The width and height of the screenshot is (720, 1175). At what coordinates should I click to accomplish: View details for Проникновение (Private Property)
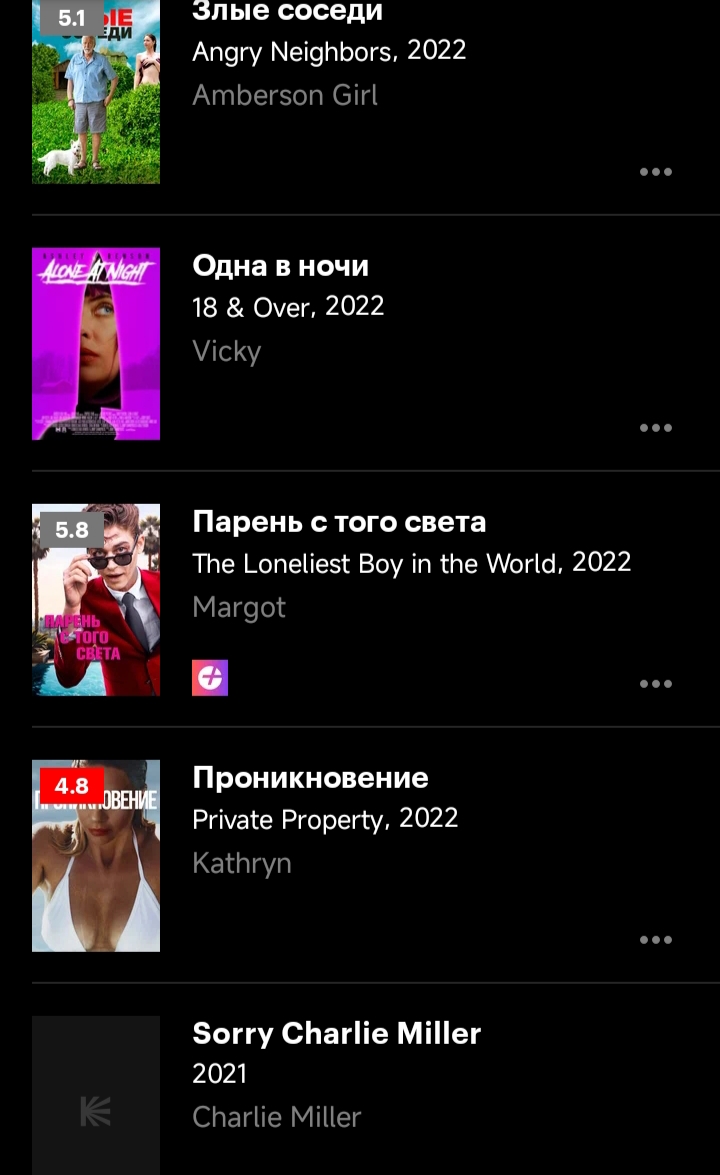pos(310,778)
